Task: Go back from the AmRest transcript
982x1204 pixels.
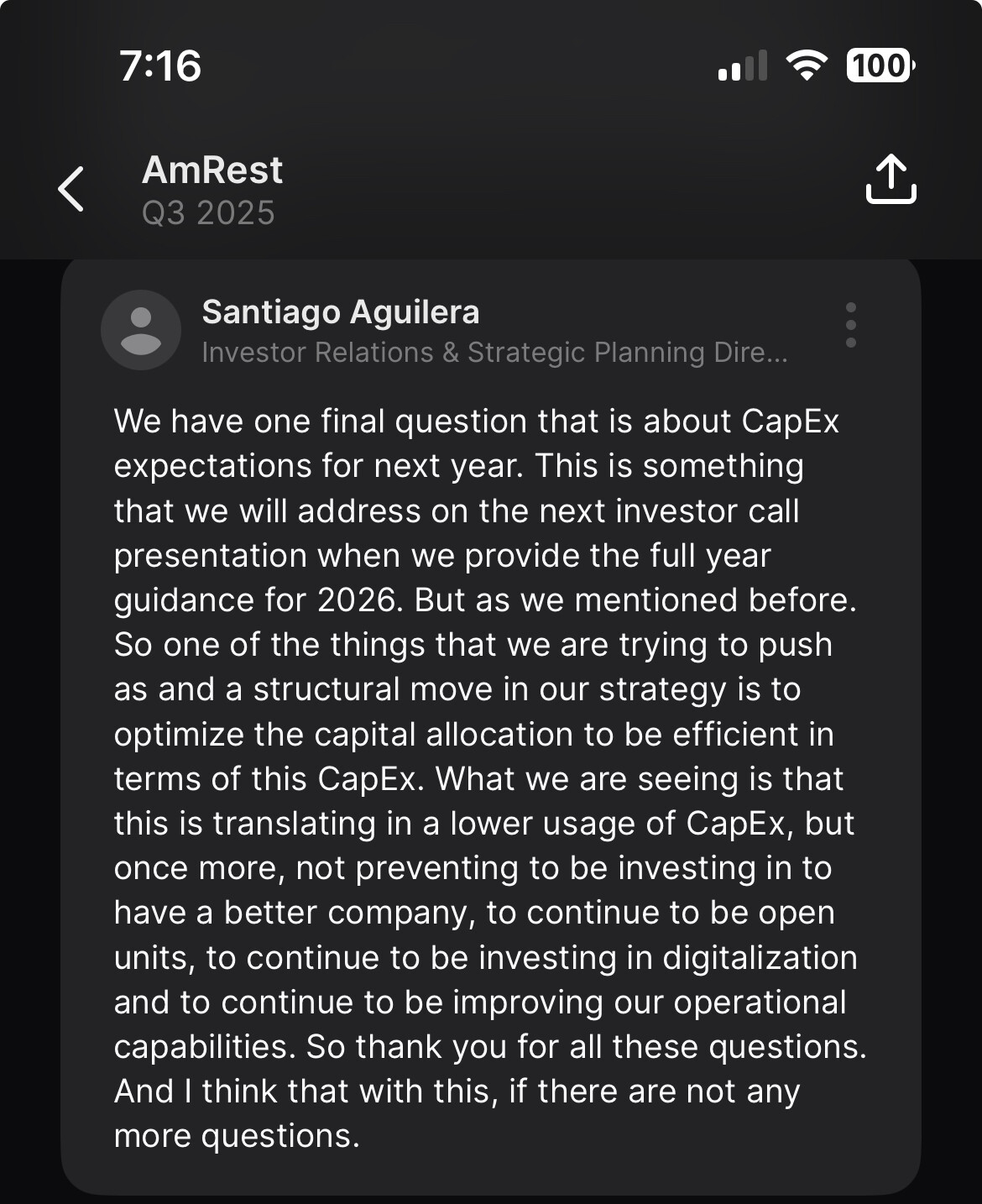Action: coord(71,189)
